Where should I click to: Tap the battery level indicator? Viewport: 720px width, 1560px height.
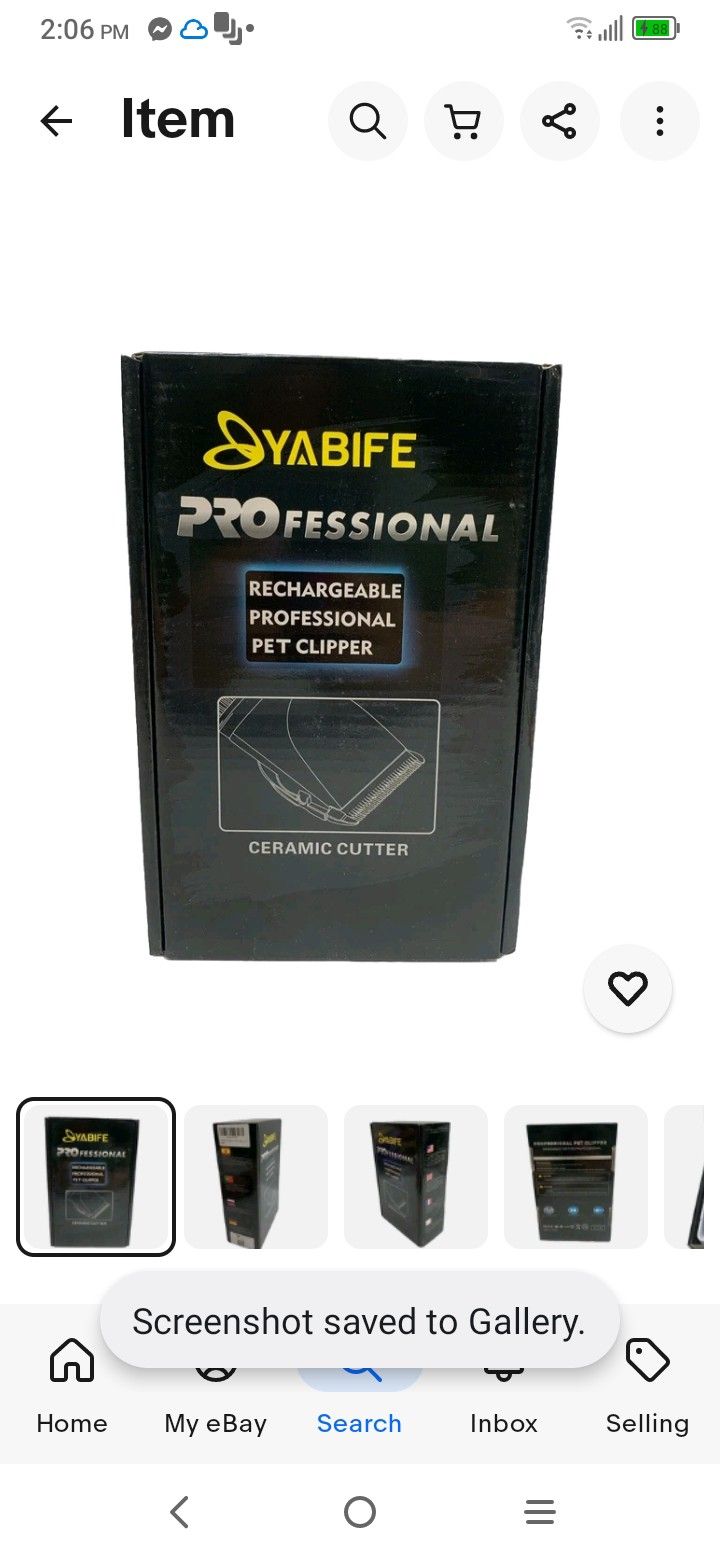pos(656,29)
